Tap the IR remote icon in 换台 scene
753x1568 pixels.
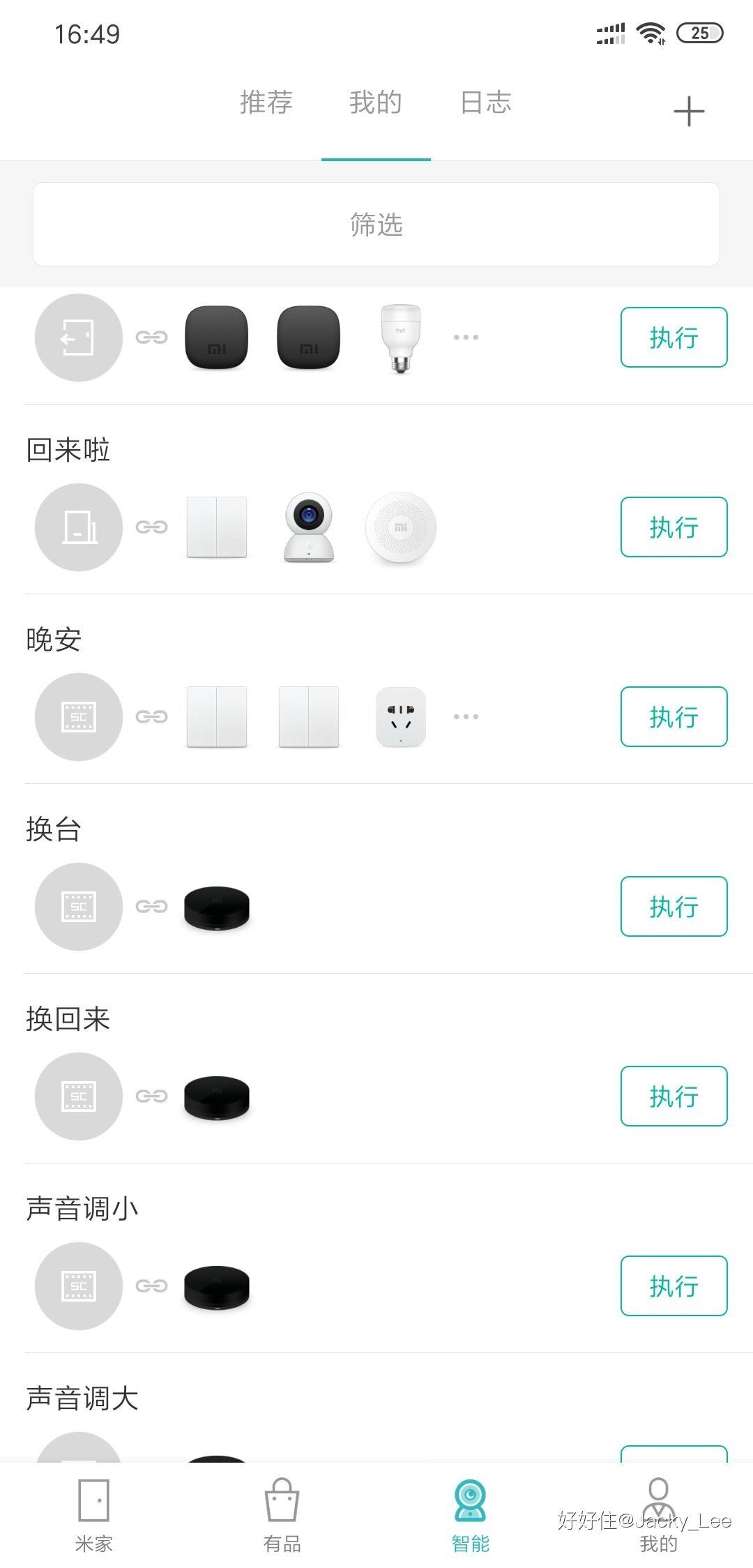click(x=216, y=907)
